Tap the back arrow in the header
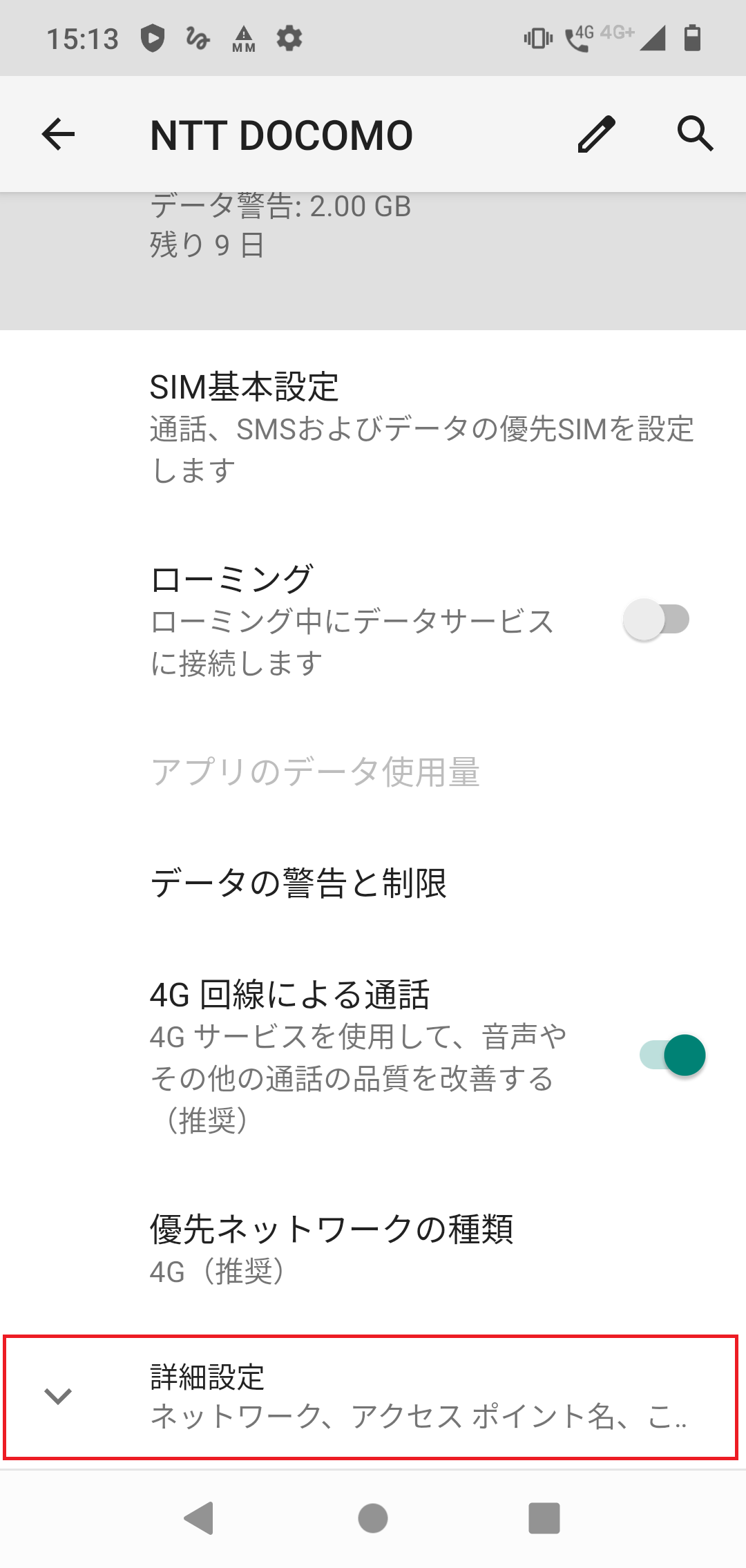 coord(57,134)
